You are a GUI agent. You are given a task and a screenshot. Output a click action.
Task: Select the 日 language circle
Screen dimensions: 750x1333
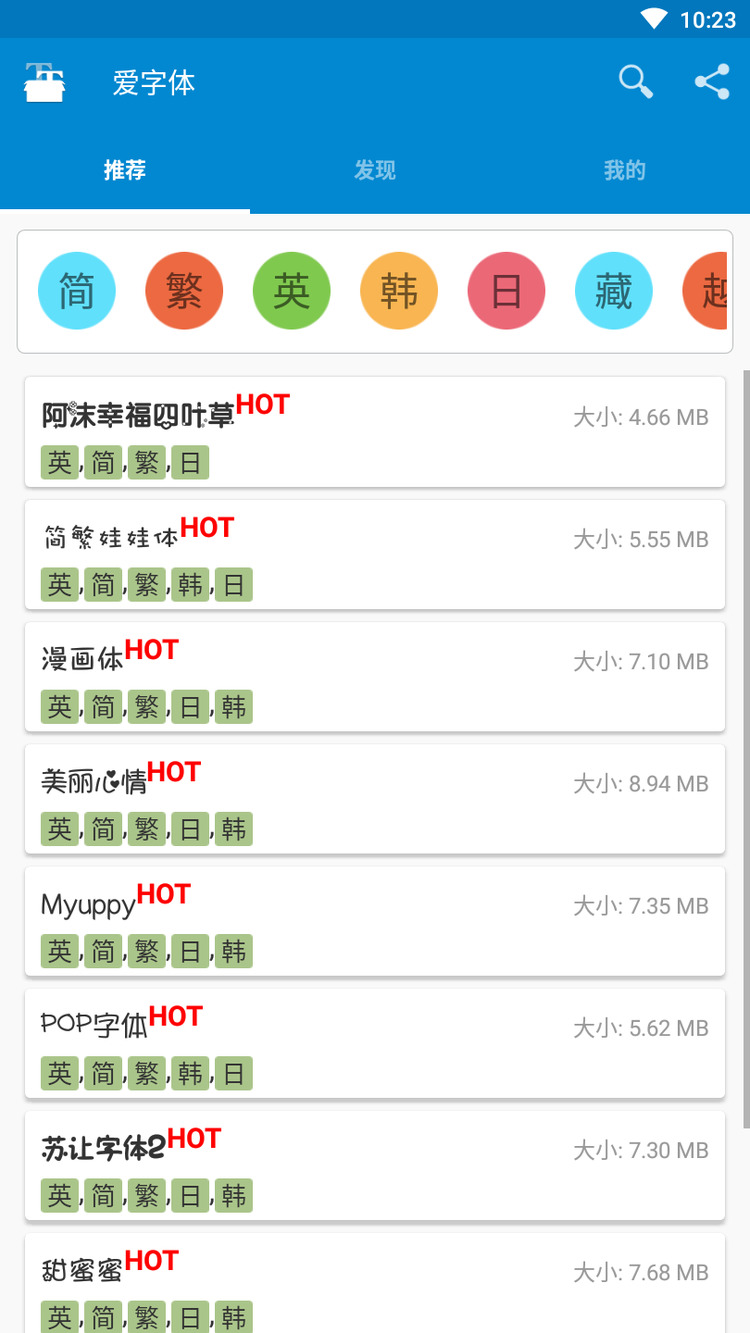(x=506, y=291)
